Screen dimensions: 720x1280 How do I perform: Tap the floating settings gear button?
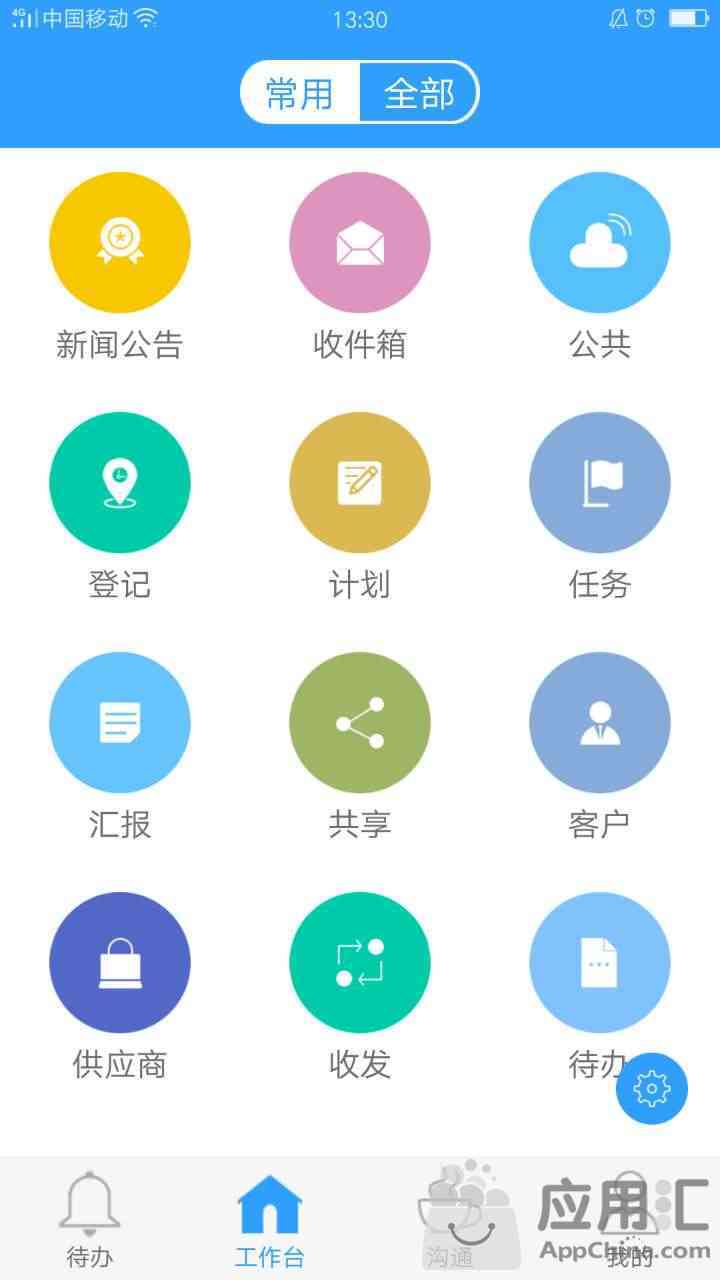(652, 1088)
